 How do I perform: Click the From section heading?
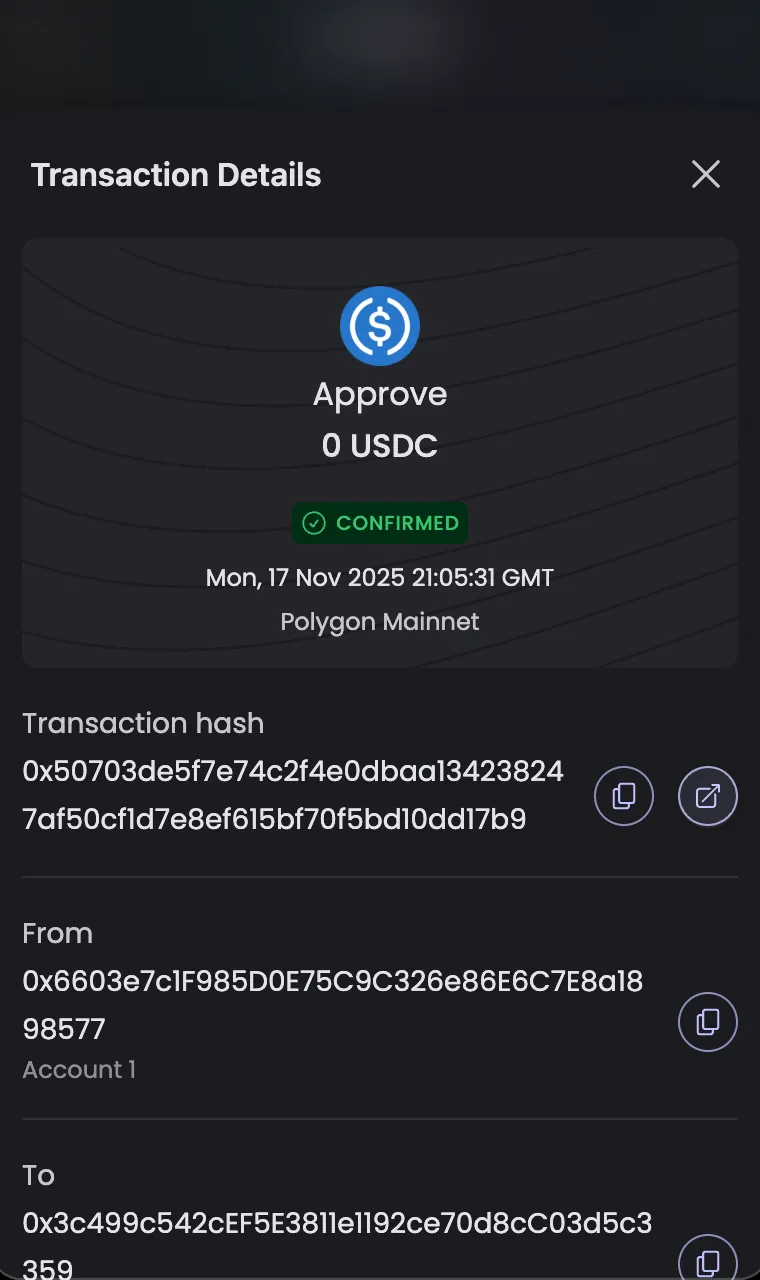[x=57, y=932]
